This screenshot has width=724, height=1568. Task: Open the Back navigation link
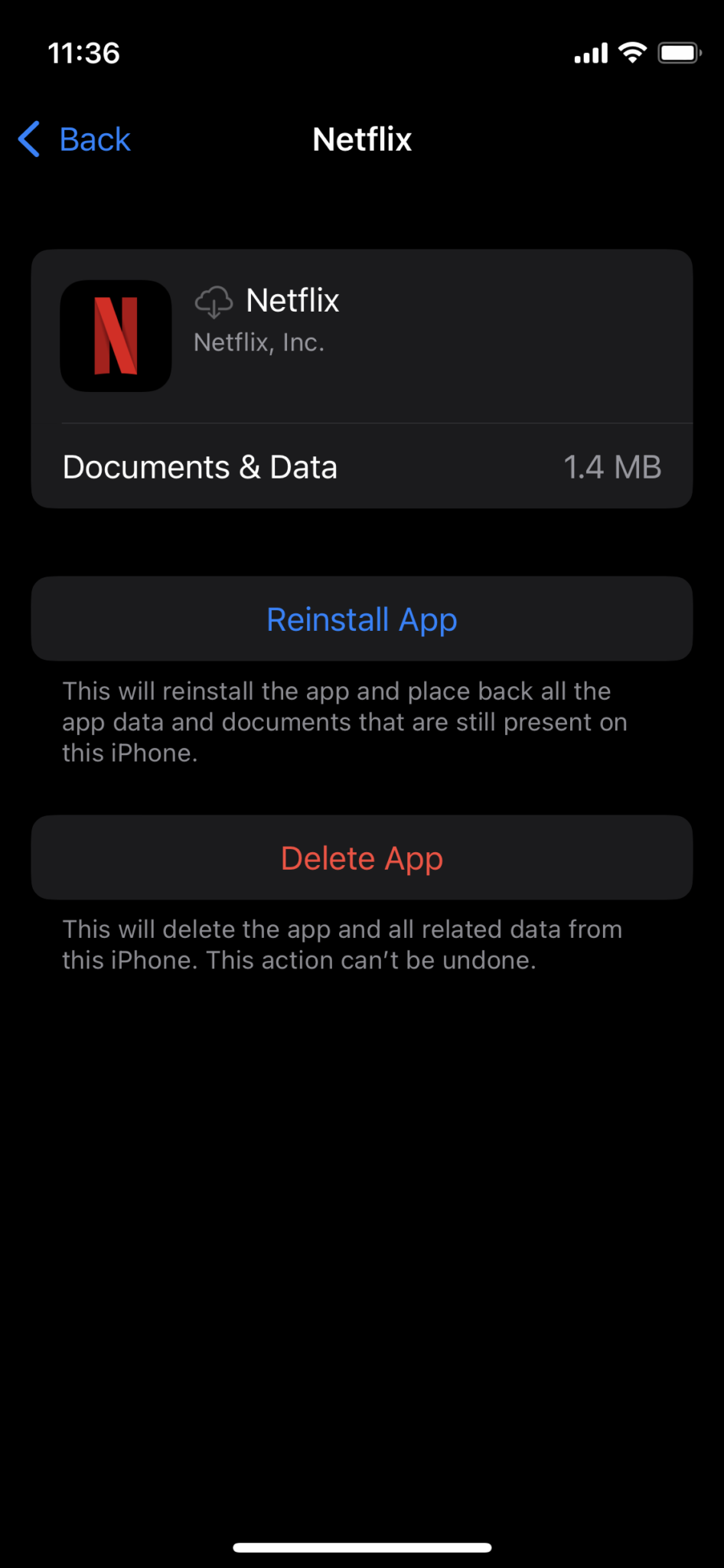[73, 139]
